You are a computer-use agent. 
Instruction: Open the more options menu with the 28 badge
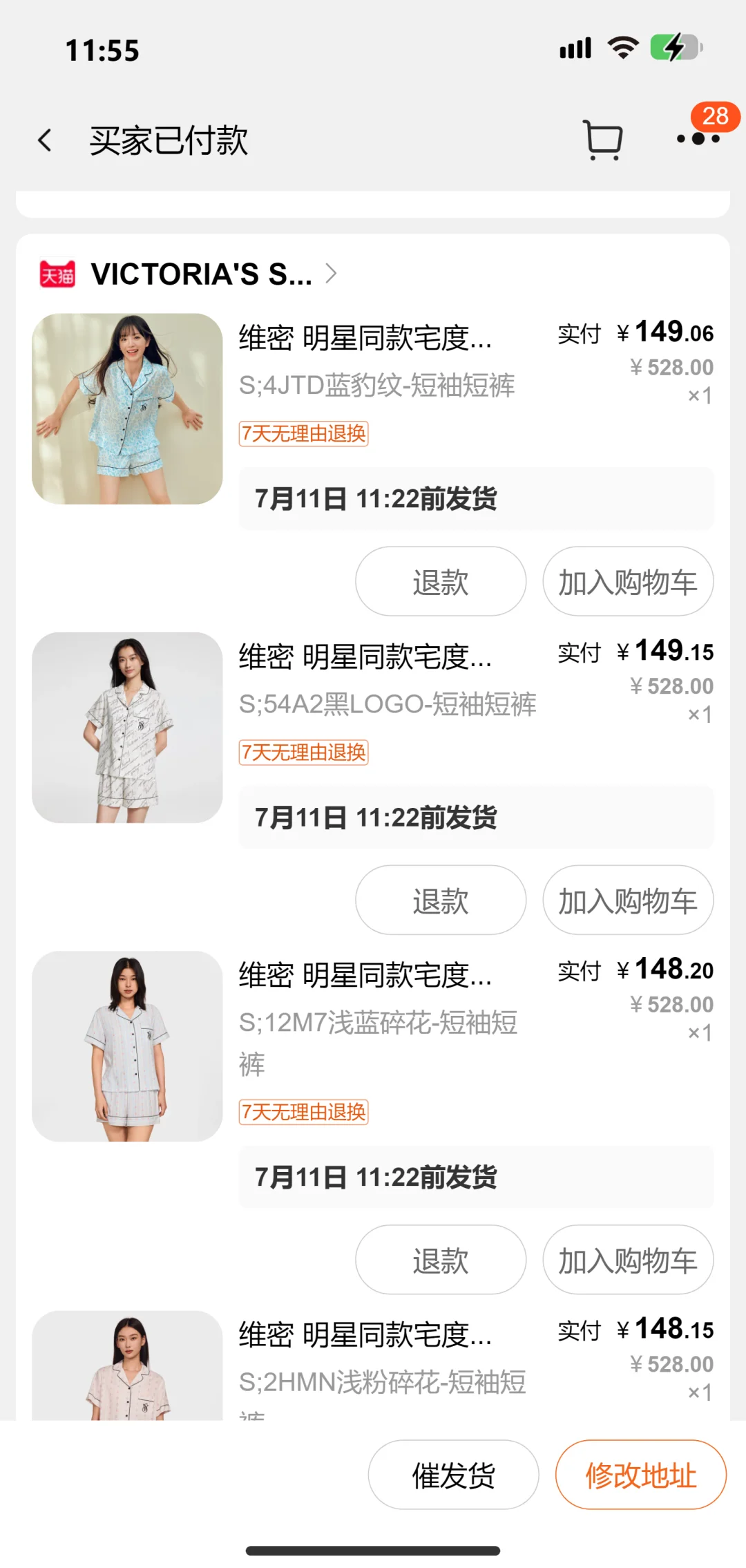698,139
